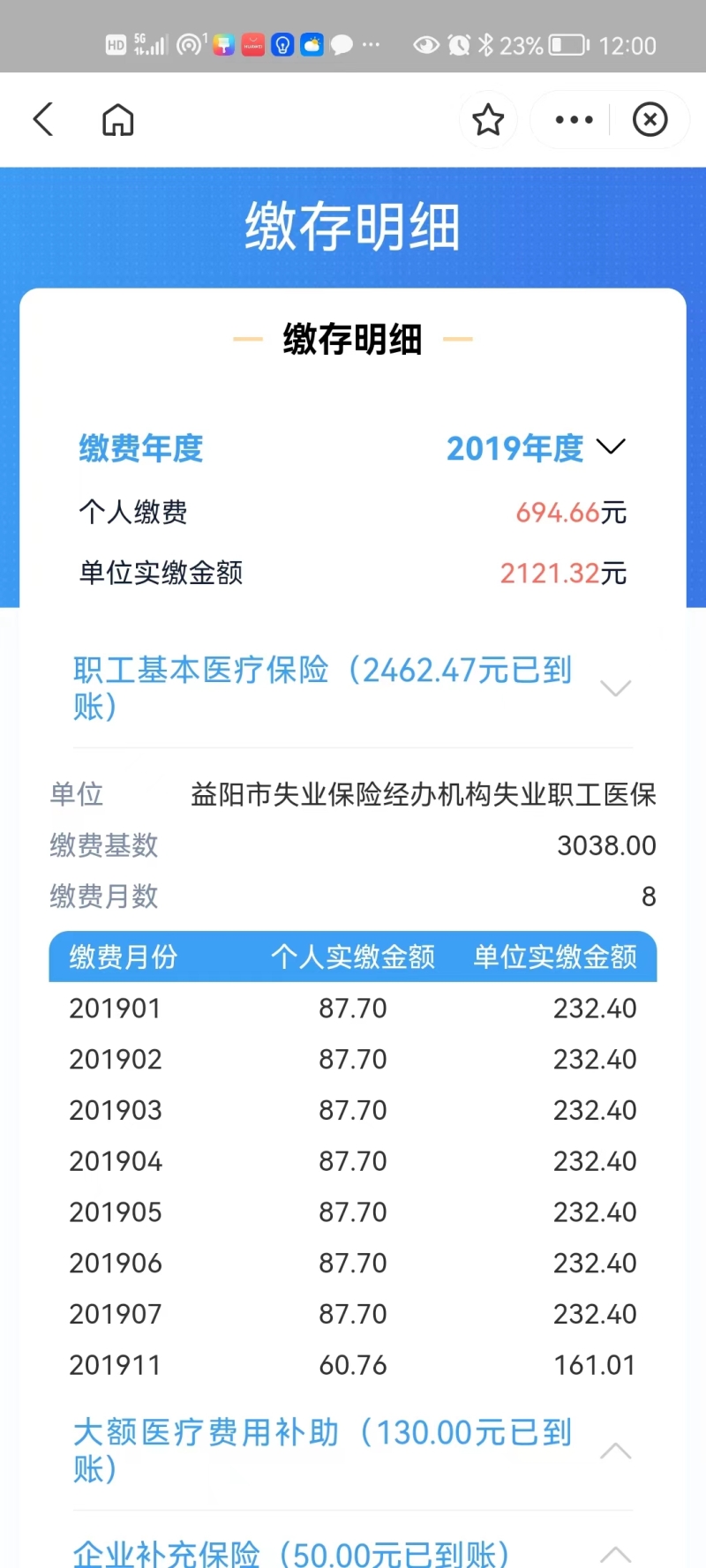Close the mini program
Screen dimensions: 706x1568
pos(650,119)
